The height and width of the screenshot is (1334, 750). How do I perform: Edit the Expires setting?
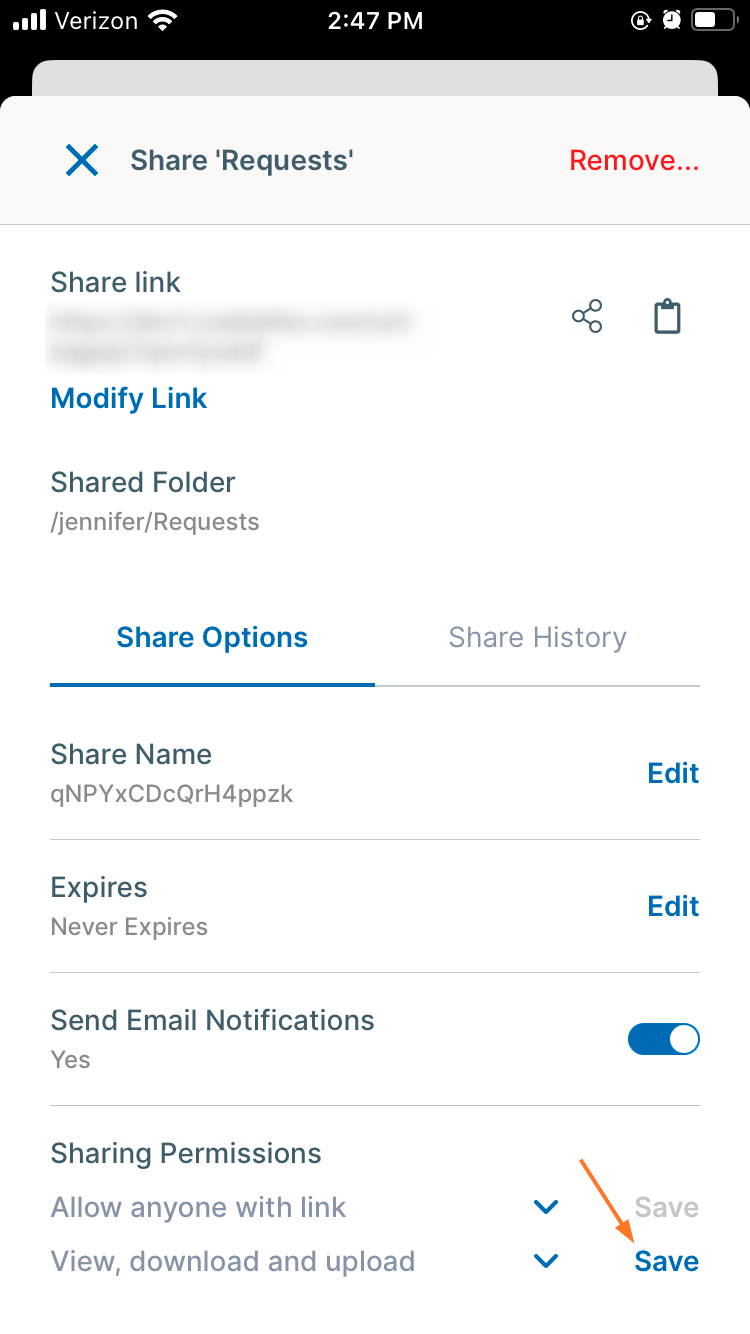coord(673,906)
